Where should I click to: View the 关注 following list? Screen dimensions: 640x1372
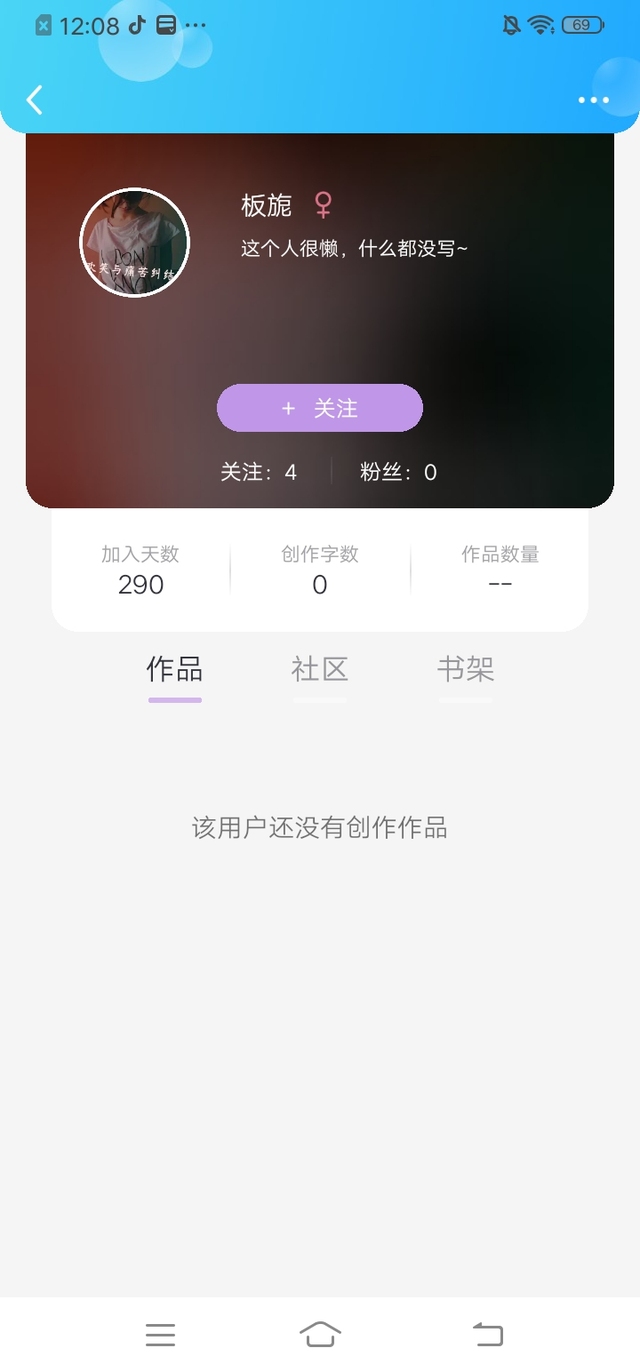259,472
